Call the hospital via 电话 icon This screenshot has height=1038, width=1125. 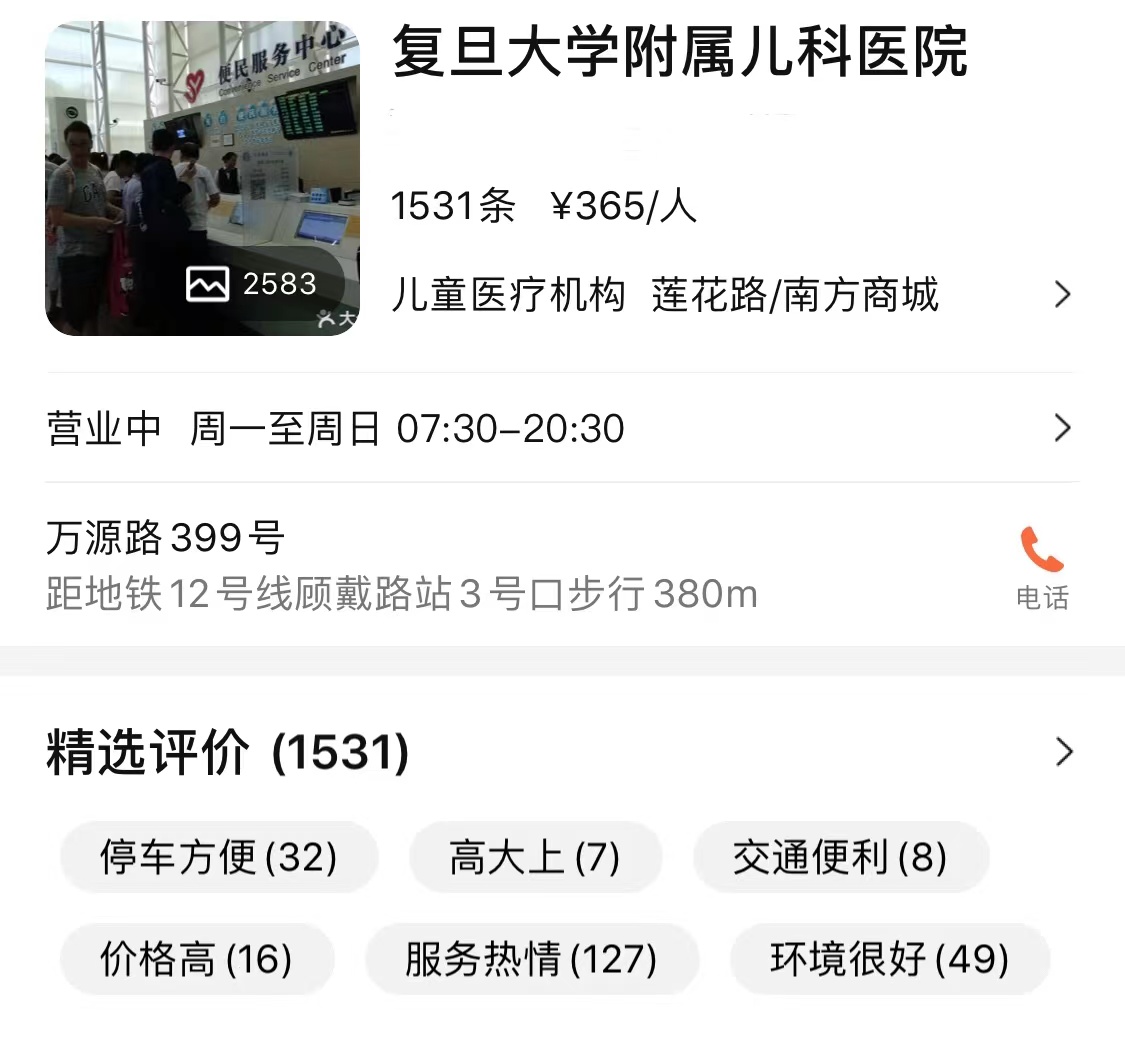pos(1042,567)
